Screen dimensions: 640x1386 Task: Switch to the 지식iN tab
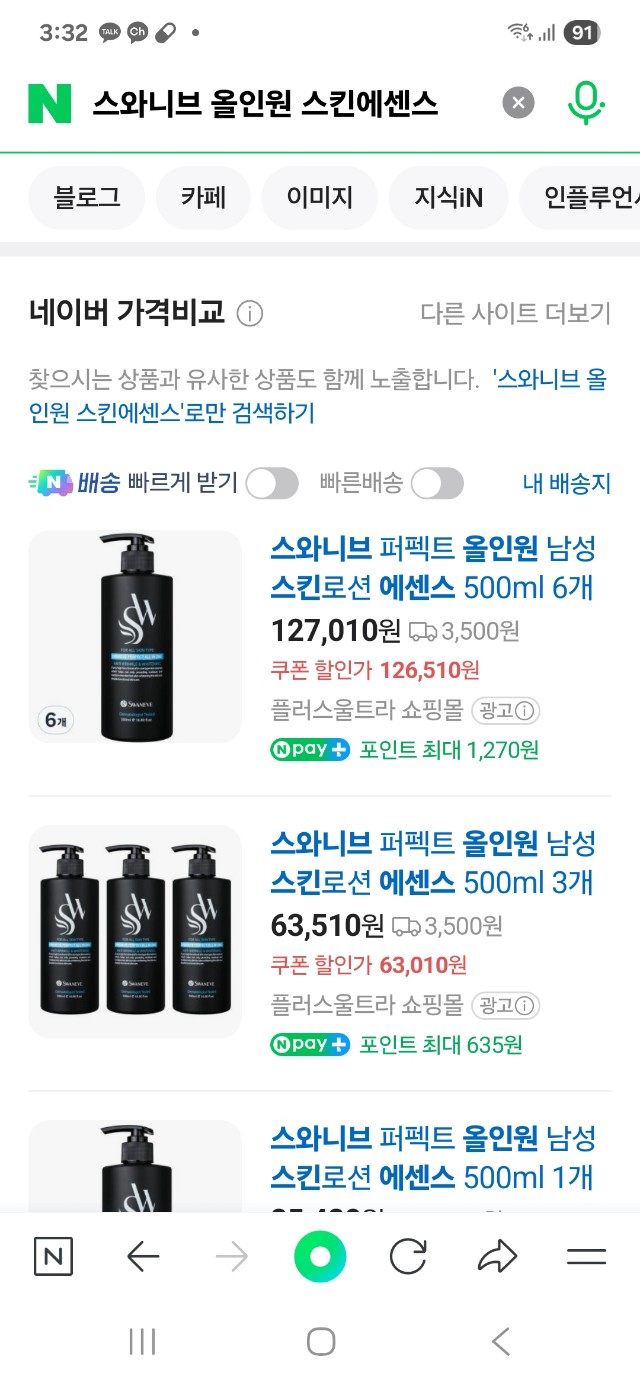(x=448, y=198)
